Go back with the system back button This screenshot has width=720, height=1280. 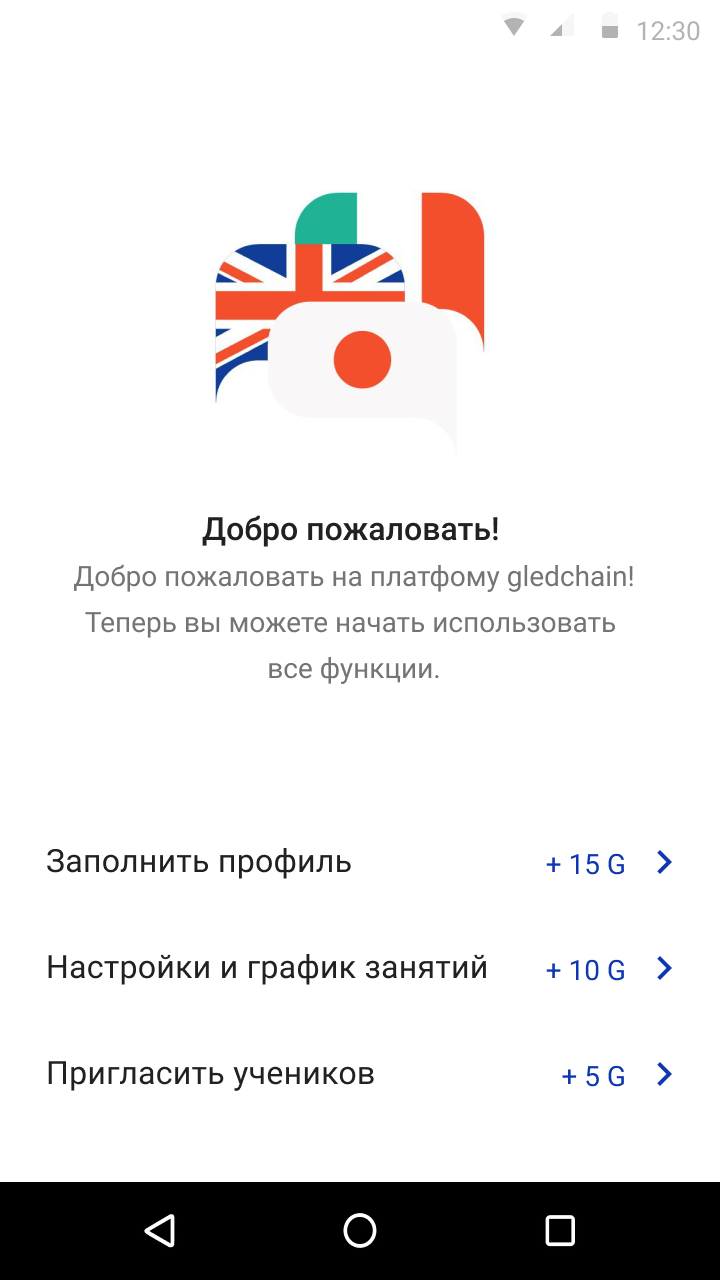tap(160, 1230)
